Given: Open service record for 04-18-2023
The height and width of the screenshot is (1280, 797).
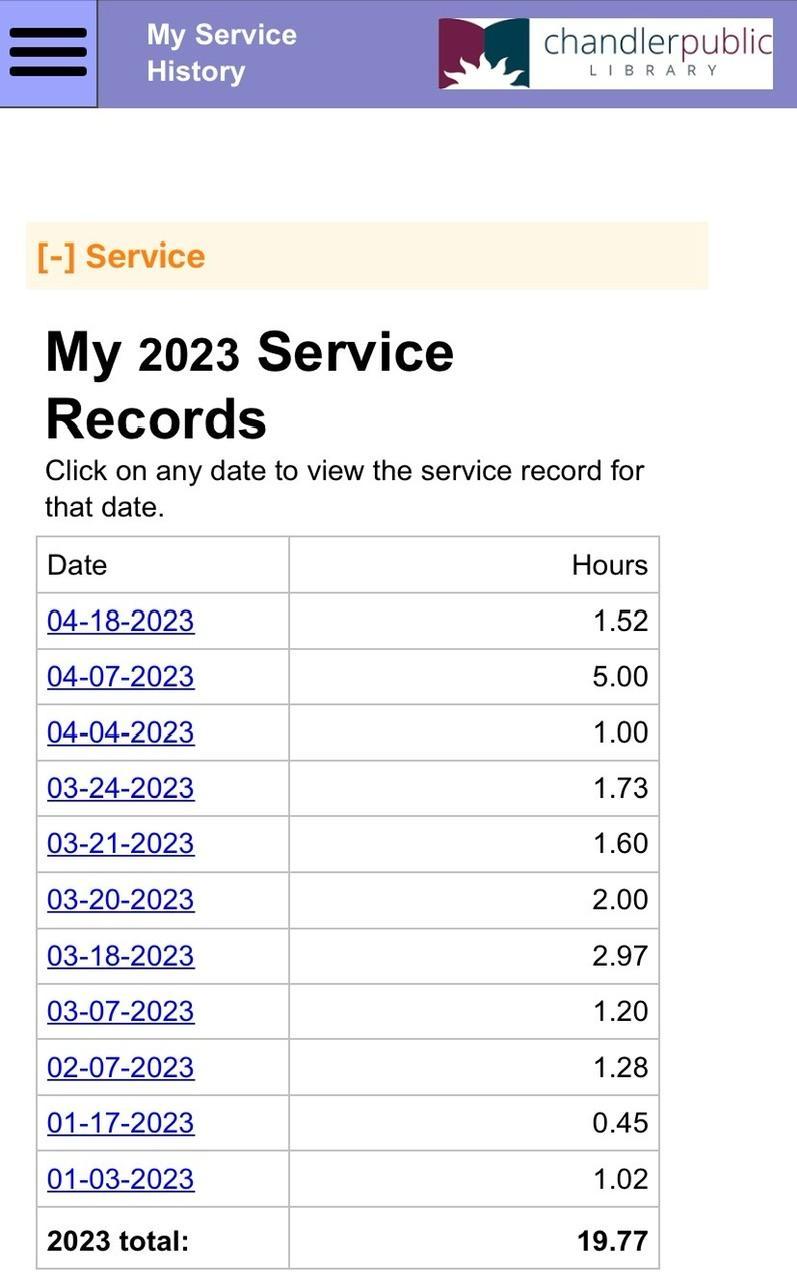Looking at the screenshot, I should coord(120,621).
